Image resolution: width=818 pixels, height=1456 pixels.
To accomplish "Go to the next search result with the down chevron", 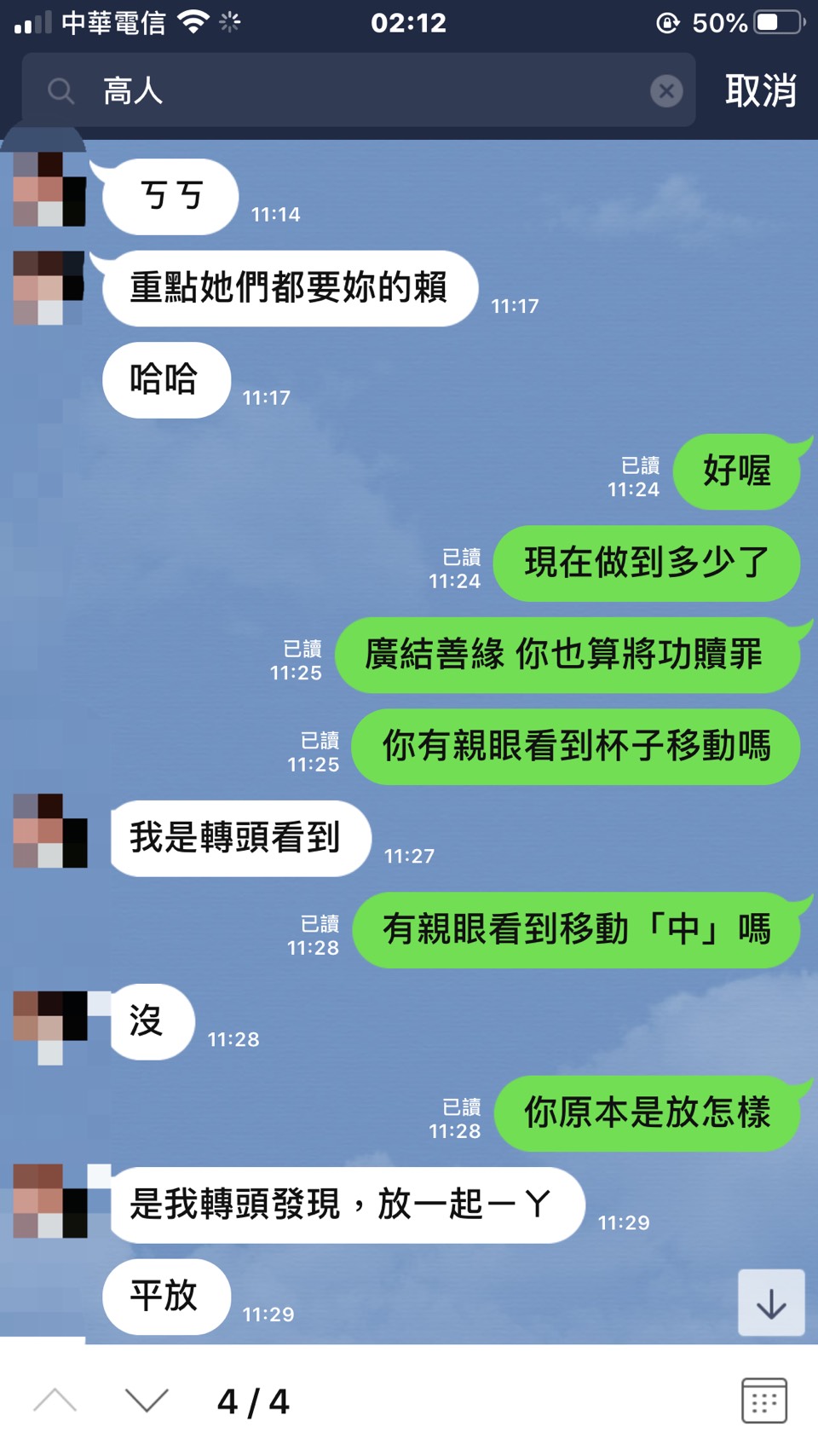I will [x=147, y=1401].
